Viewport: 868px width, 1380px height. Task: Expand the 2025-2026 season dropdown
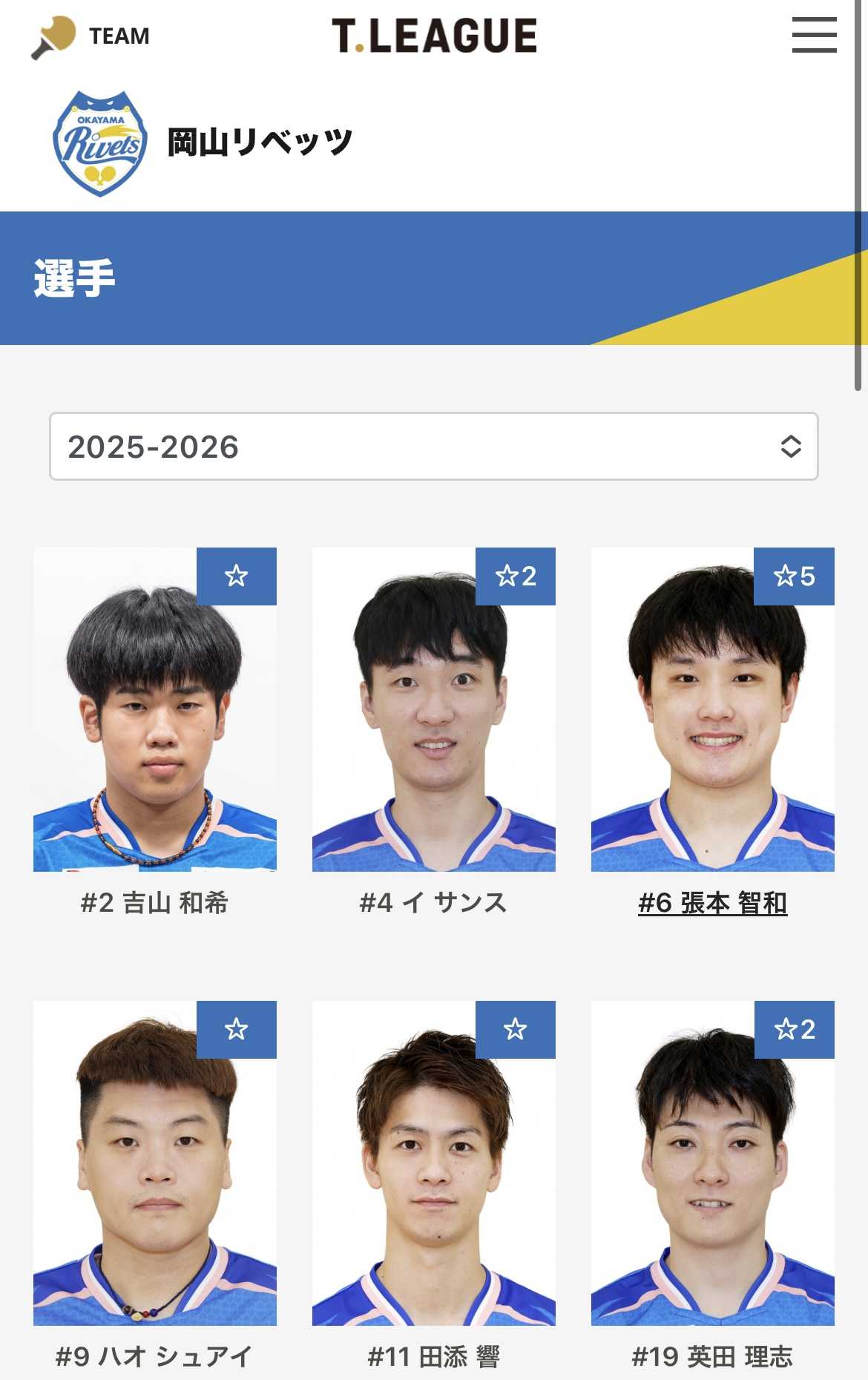[434, 447]
